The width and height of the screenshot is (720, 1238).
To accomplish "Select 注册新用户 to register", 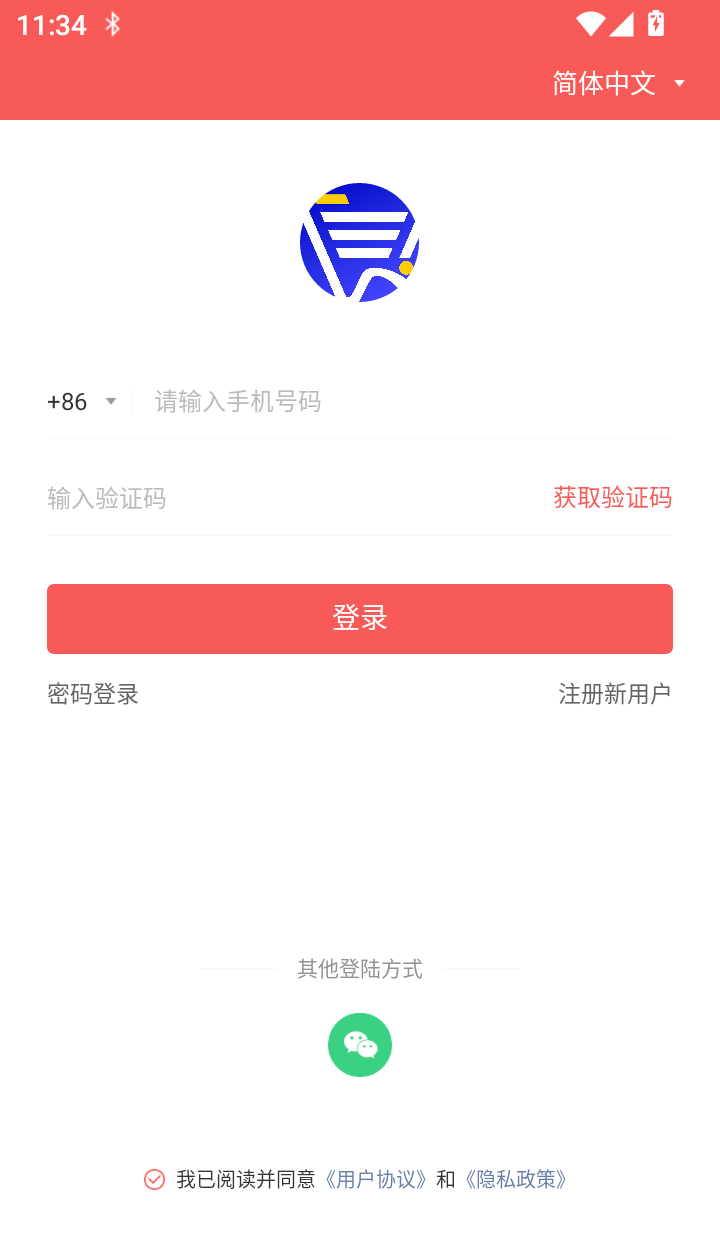I will [615, 694].
